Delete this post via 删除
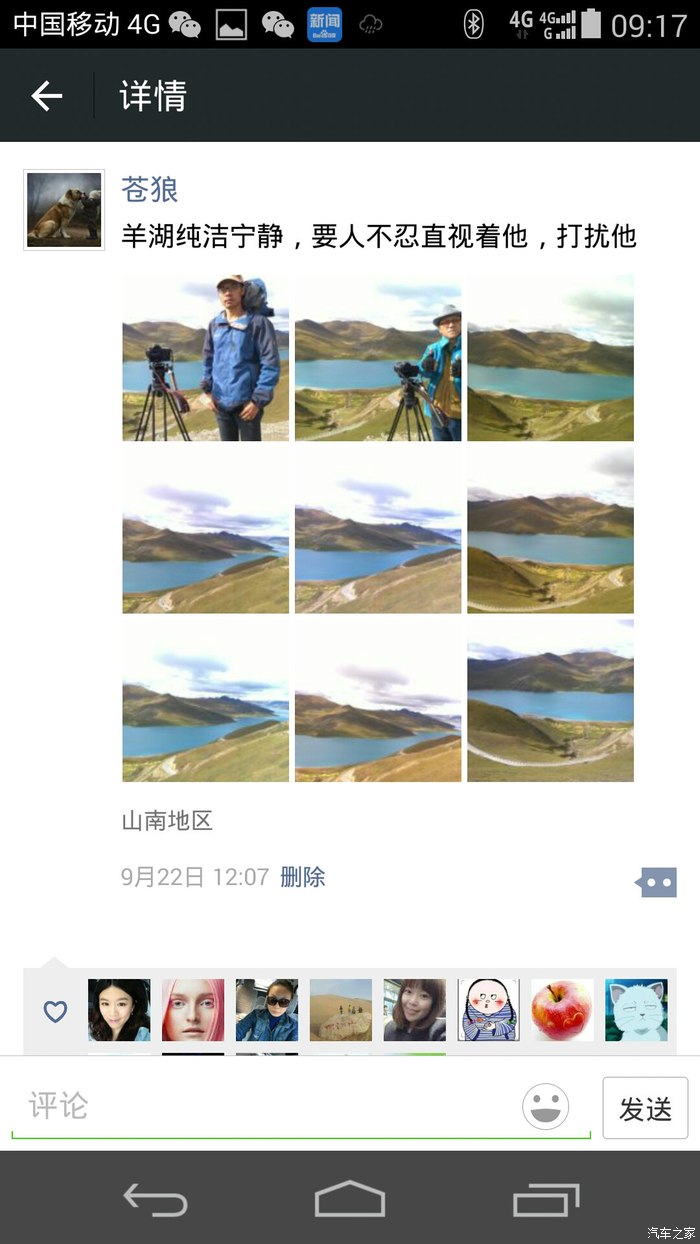The height and width of the screenshot is (1244, 700). [303, 877]
